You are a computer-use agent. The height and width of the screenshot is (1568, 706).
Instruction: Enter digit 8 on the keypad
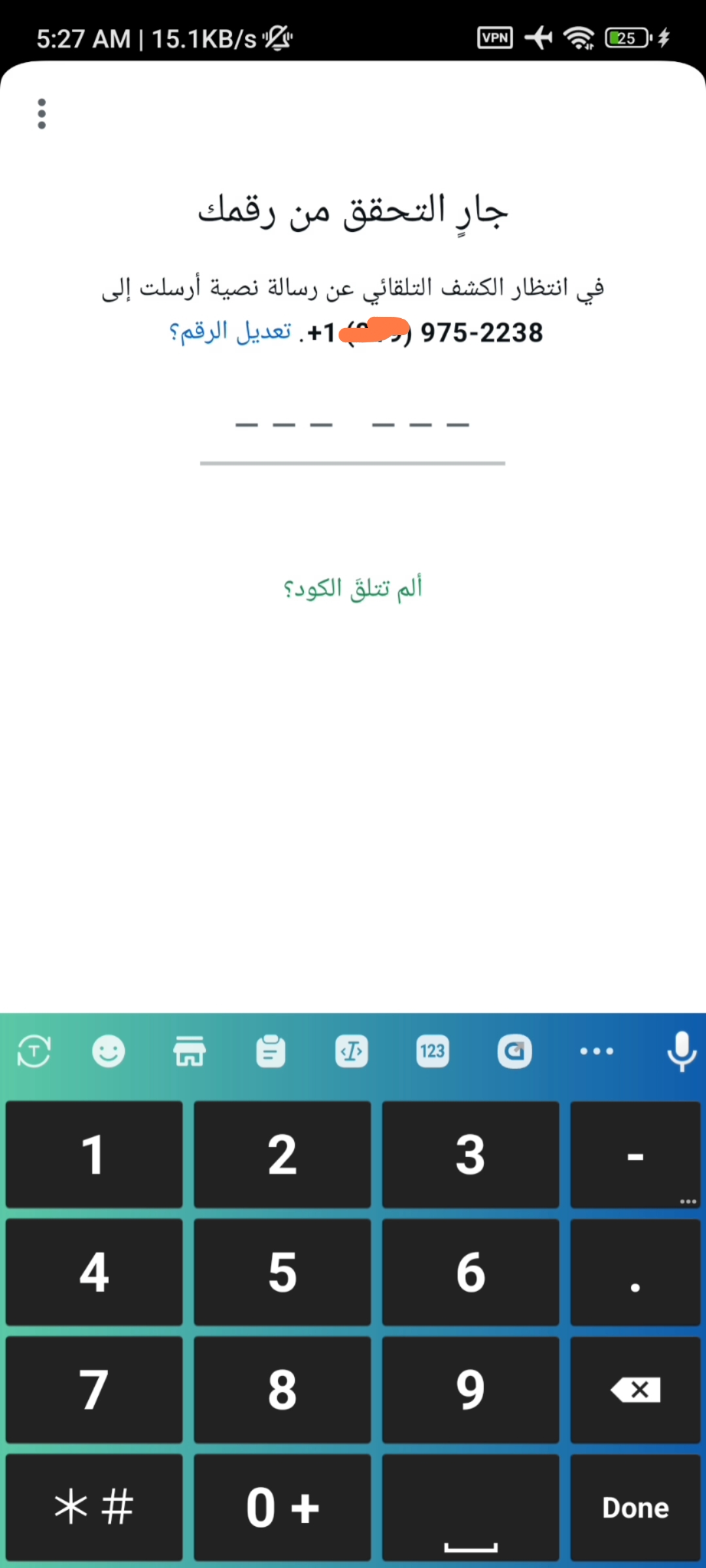point(282,1390)
